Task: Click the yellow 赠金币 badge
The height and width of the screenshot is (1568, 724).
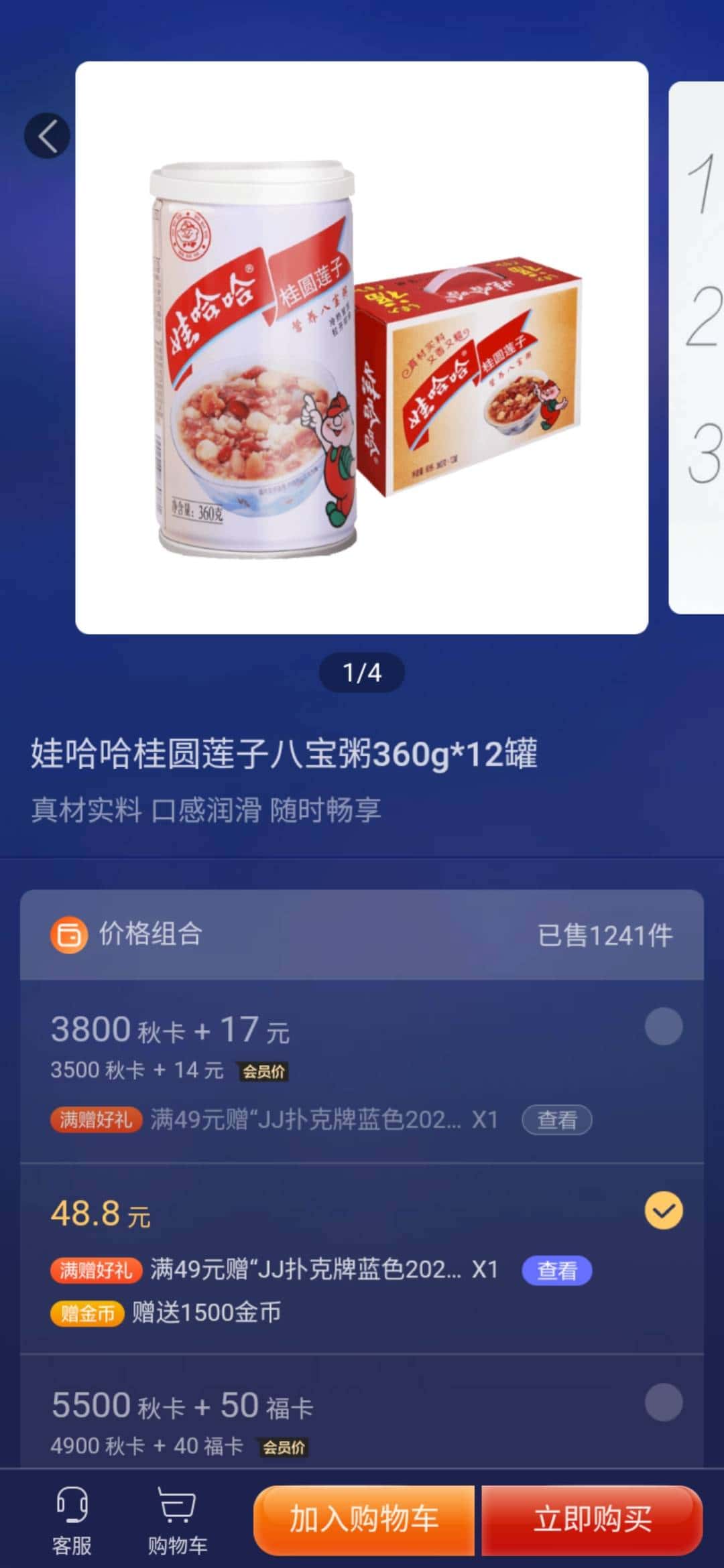Action: [x=88, y=1314]
